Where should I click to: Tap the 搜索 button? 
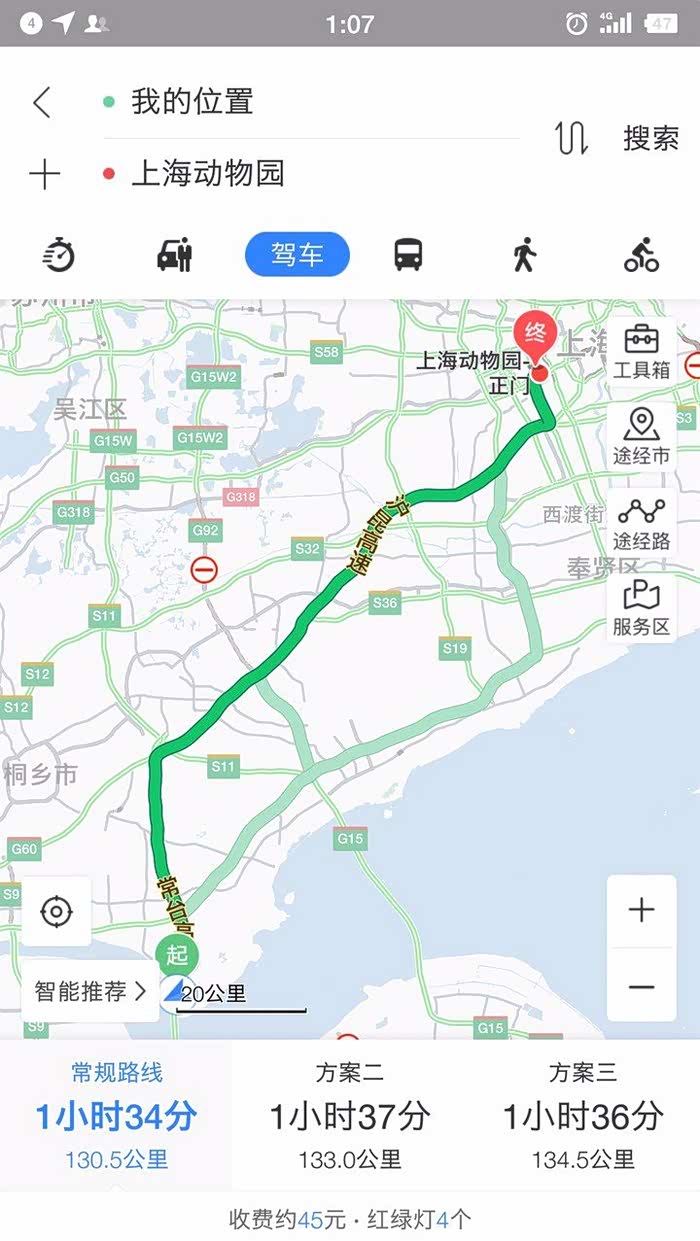[651, 139]
